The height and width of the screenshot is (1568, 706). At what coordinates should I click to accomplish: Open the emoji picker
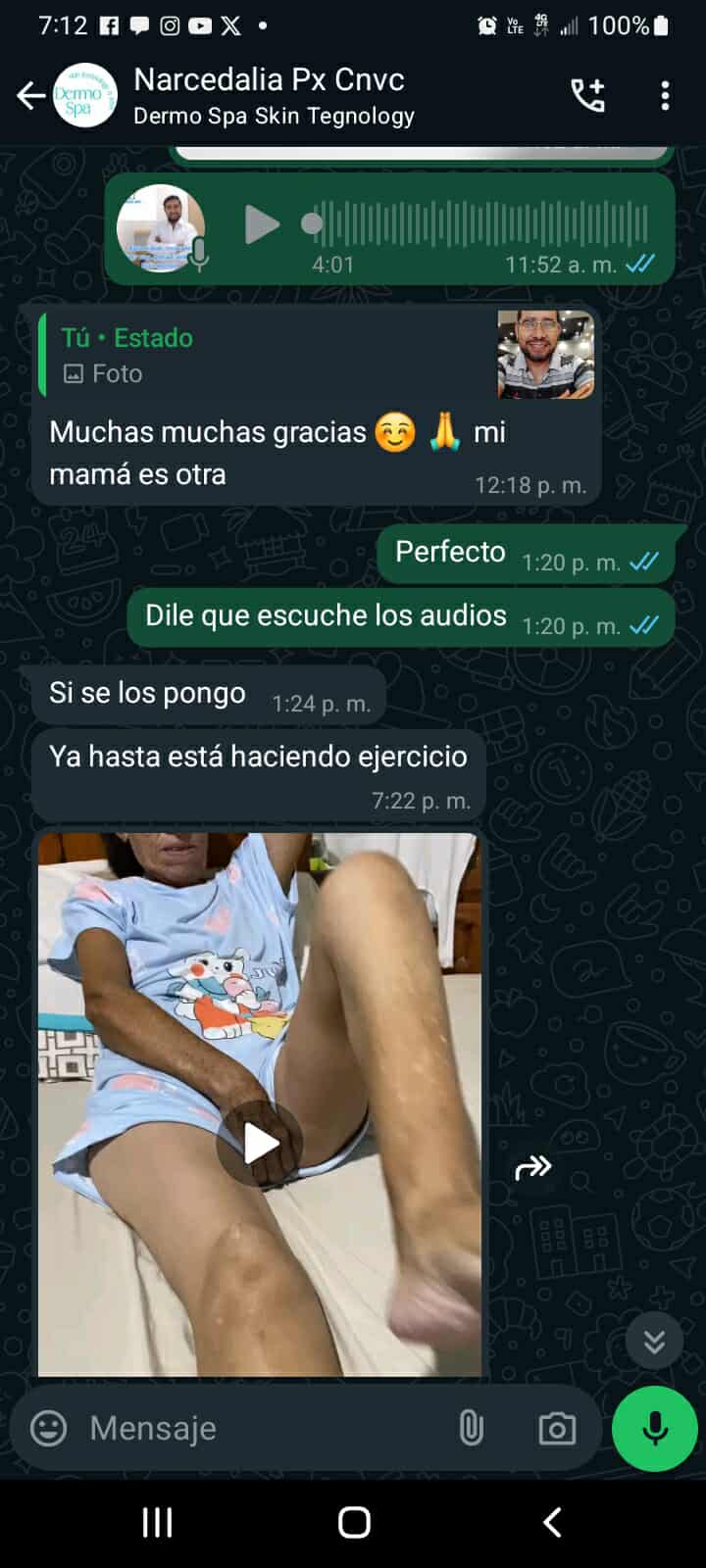[x=49, y=1428]
